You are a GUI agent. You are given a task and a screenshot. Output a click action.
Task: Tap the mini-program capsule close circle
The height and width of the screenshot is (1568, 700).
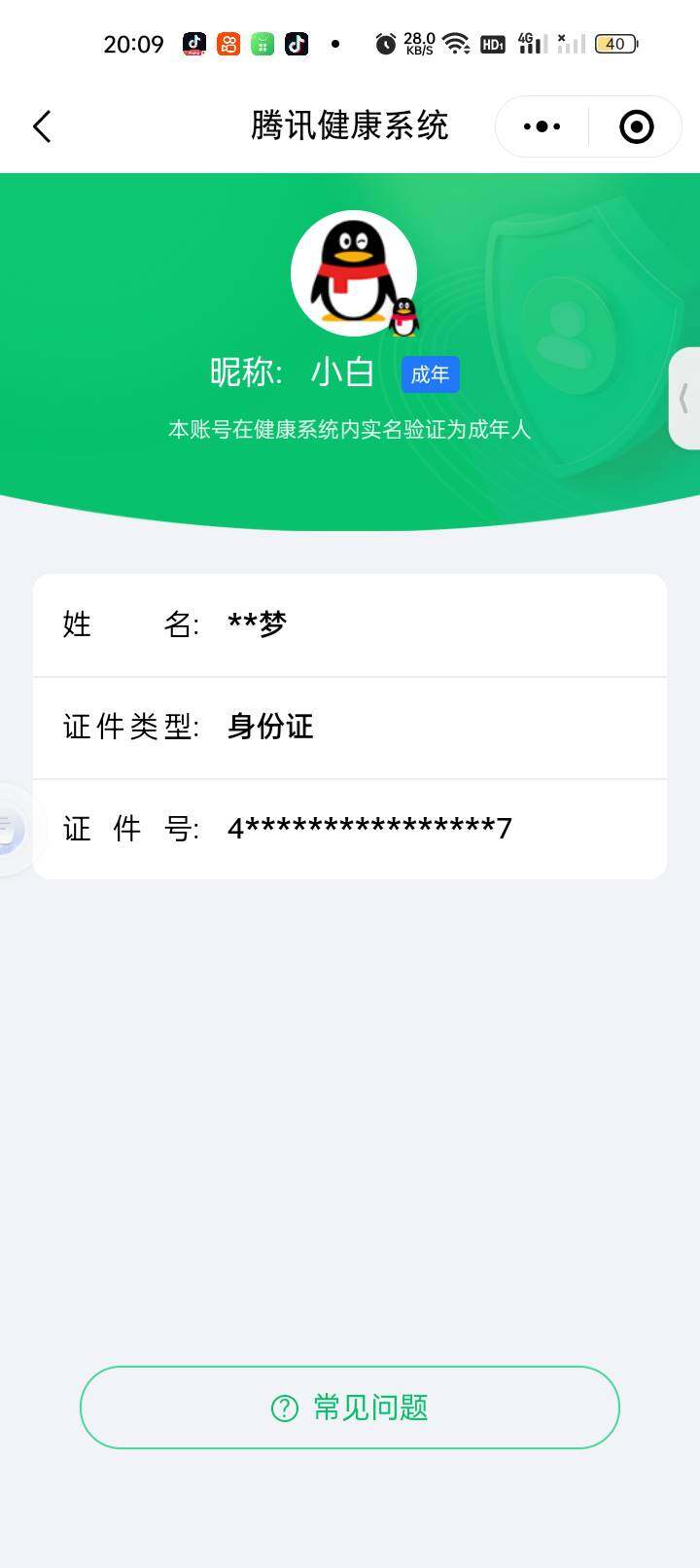pos(636,126)
